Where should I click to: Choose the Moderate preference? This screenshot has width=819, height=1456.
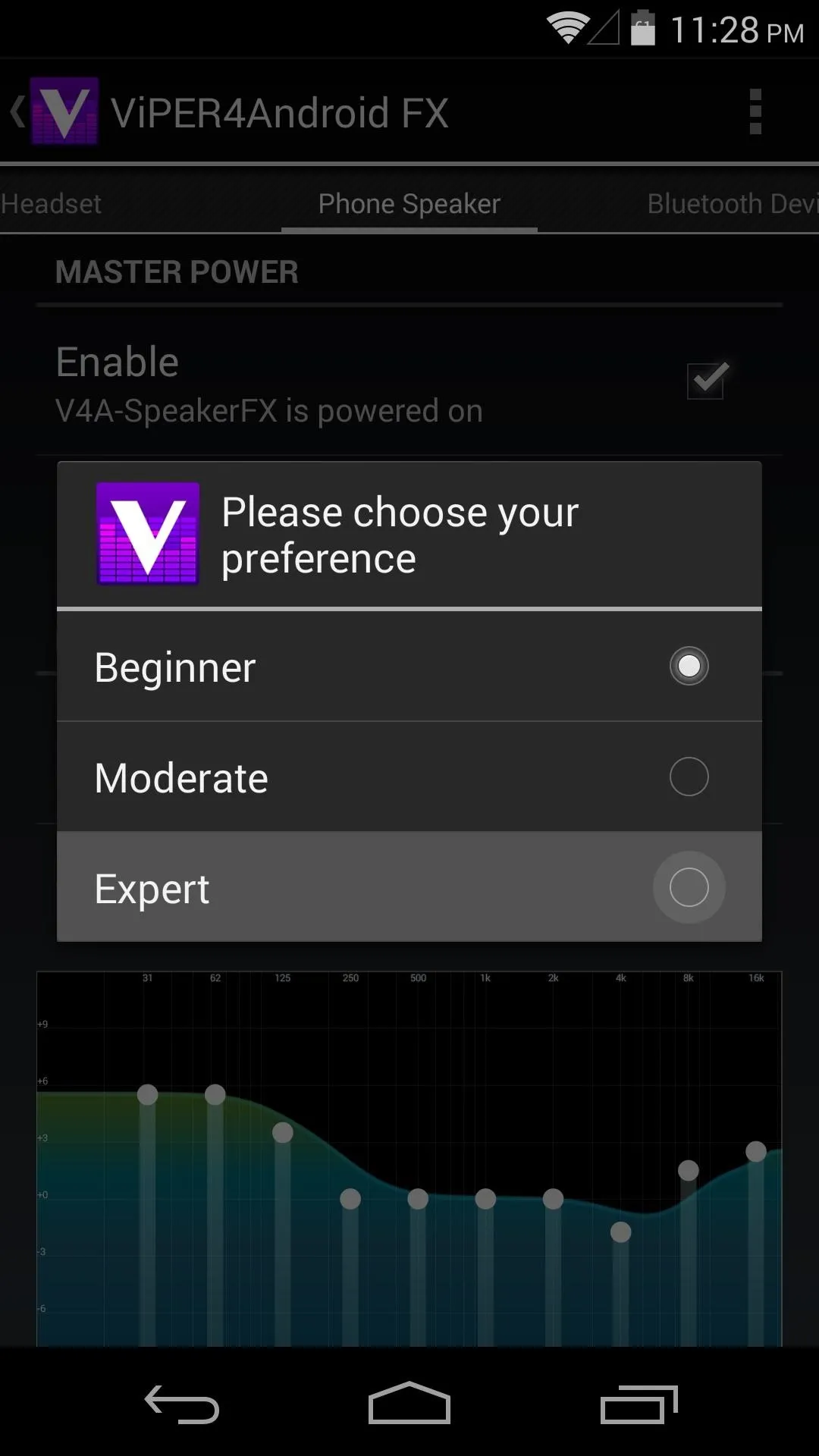[409, 777]
